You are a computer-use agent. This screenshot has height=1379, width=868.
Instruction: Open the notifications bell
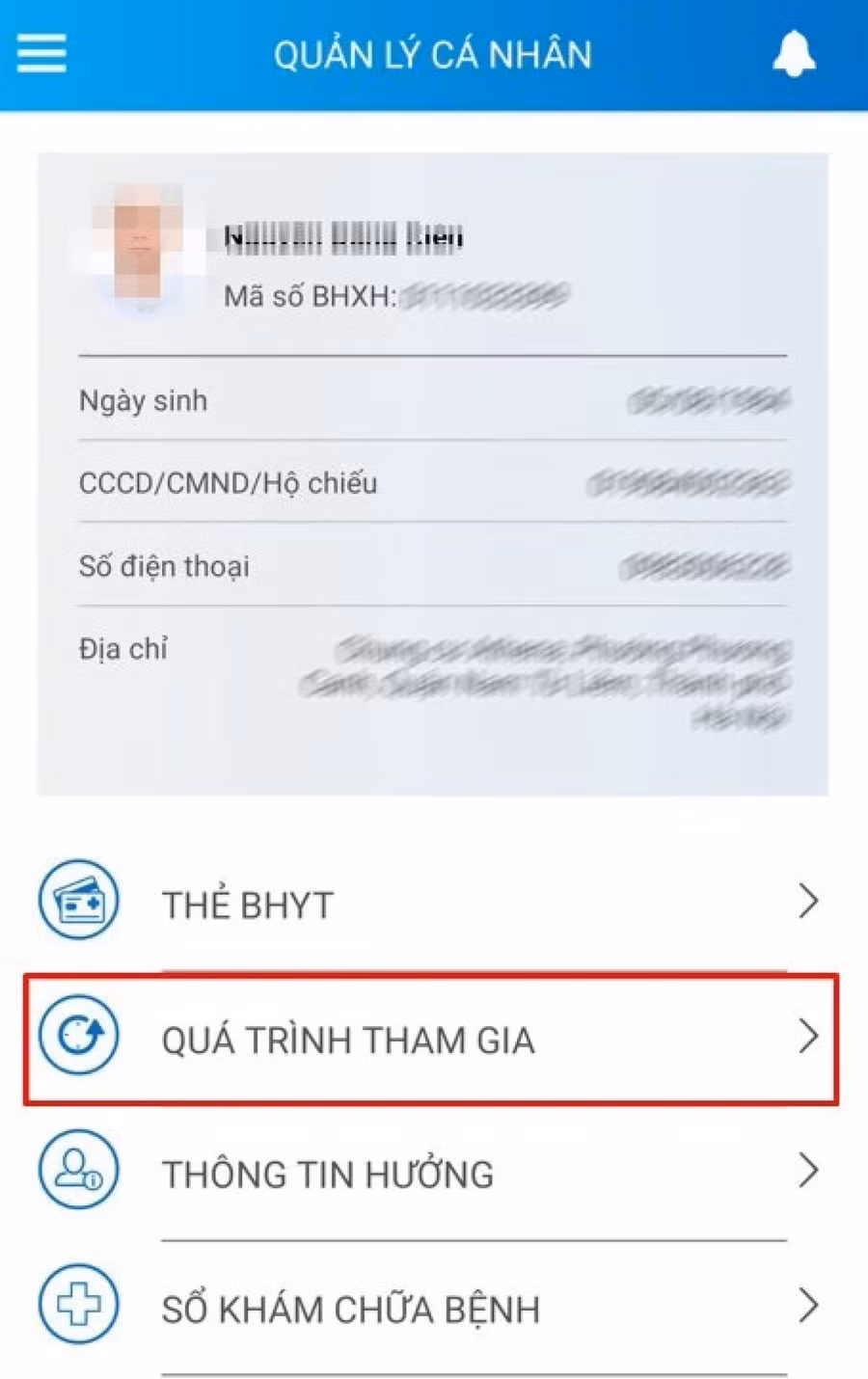(794, 53)
